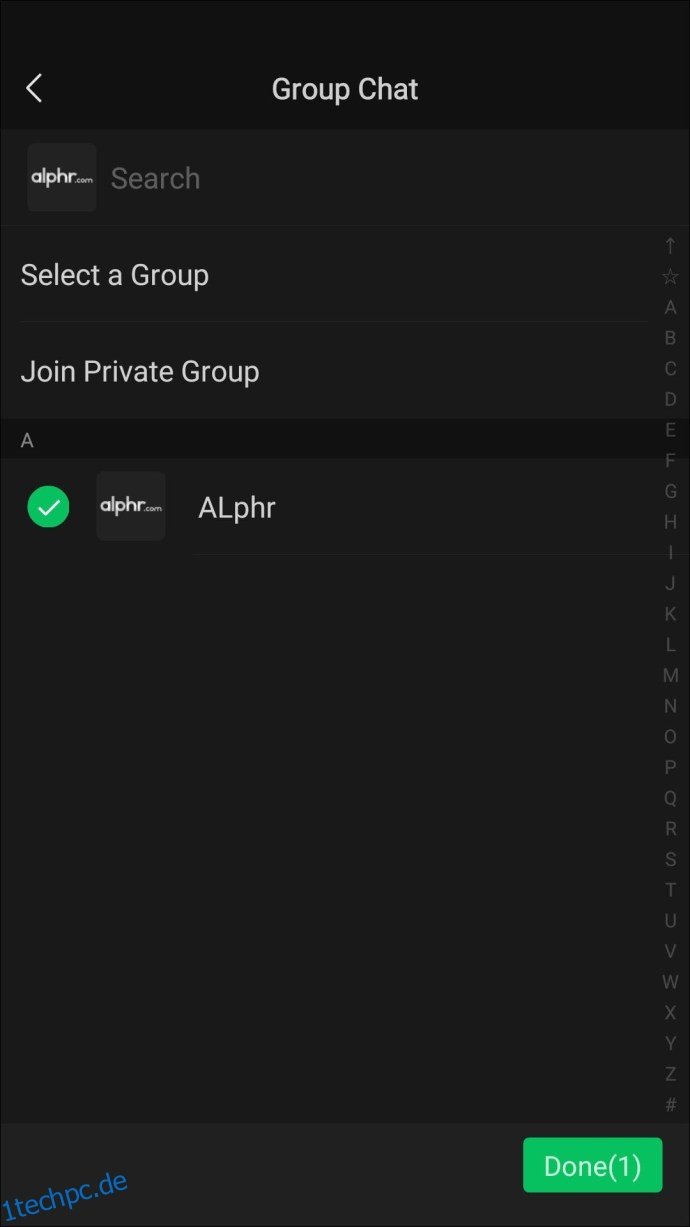Uncheck the ALphr contact
Screen dimensions: 690x1227
click(x=48, y=507)
